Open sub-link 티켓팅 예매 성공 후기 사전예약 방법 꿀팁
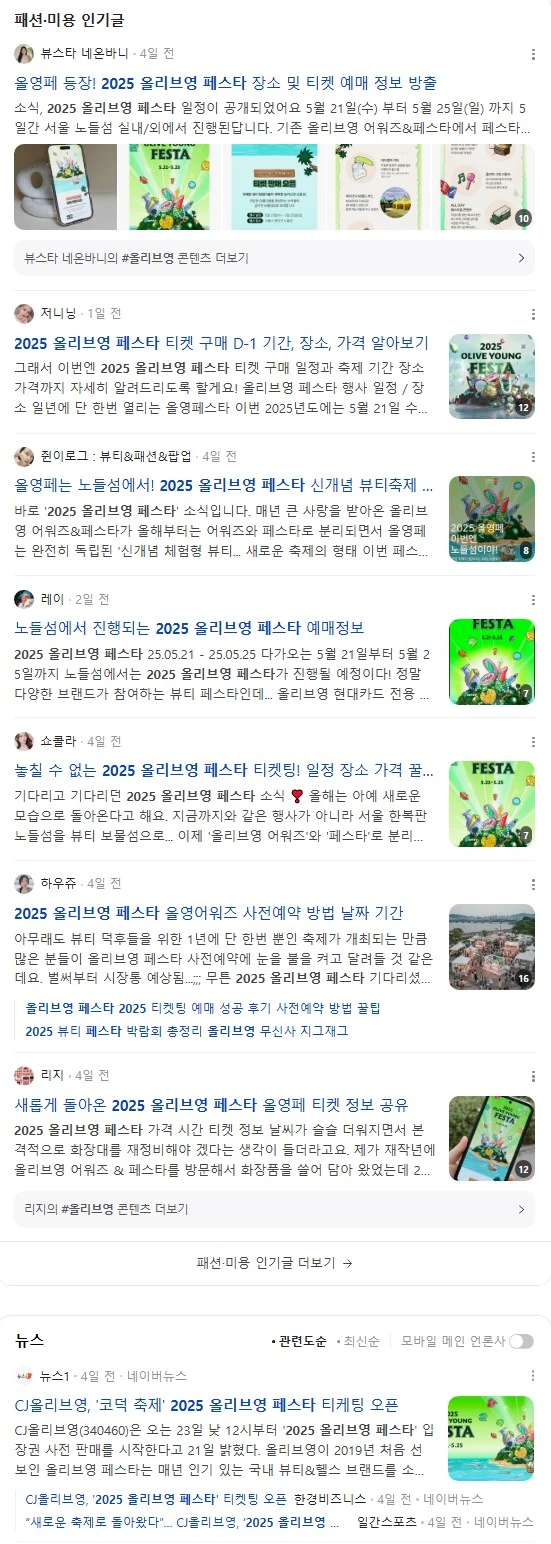Viewport: 551px width, 1544px height. point(203,1008)
